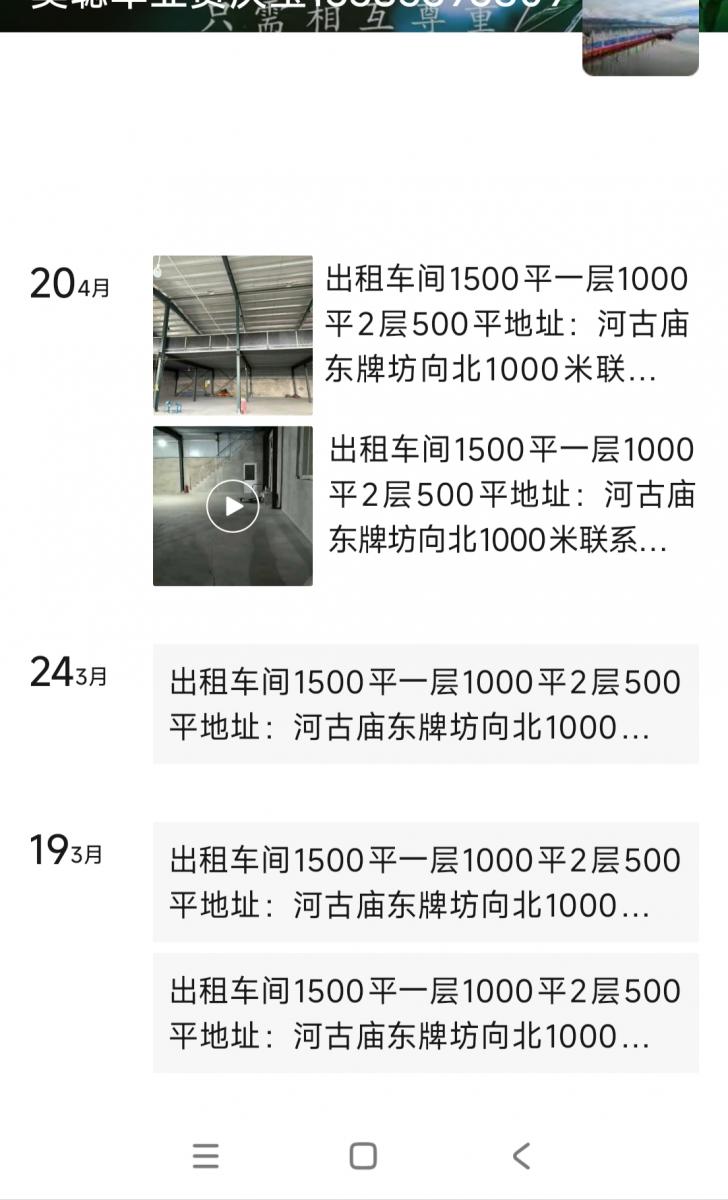728x1200 pixels.
Task: Play the 20 April workshop video
Action: point(233,506)
